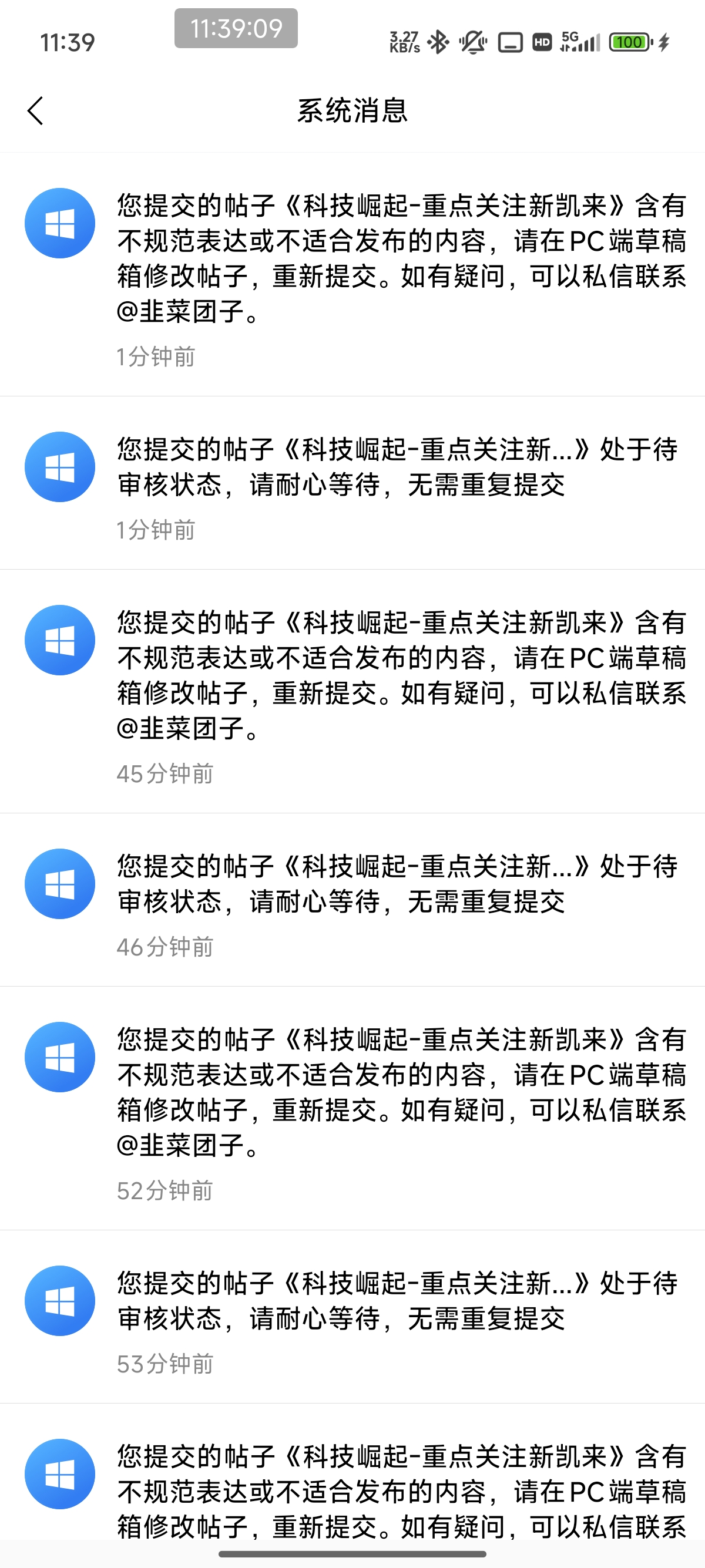This screenshot has width=705, height=1568.
Task: Open the 待审核 message from 1分钟前
Action: [x=352, y=483]
